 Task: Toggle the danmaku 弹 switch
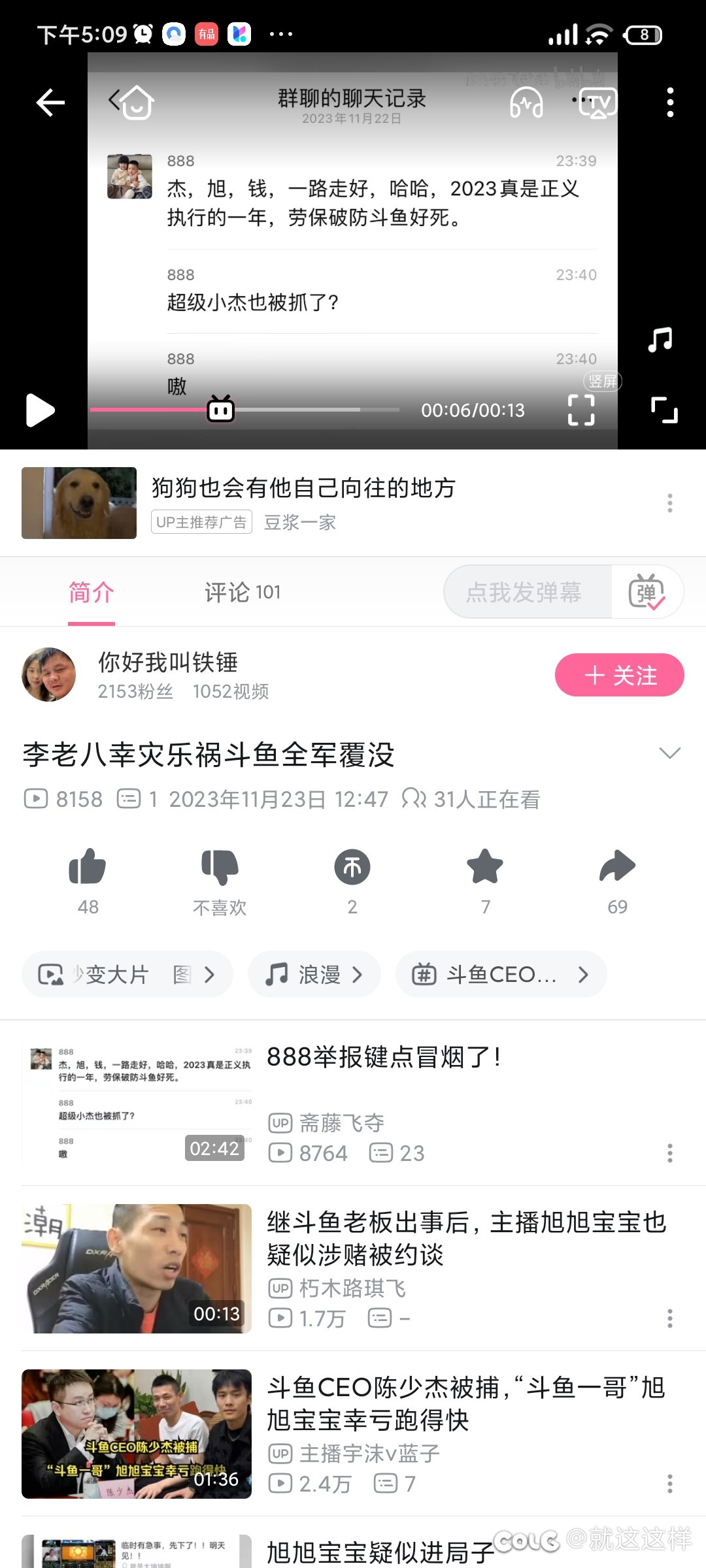(x=647, y=592)
